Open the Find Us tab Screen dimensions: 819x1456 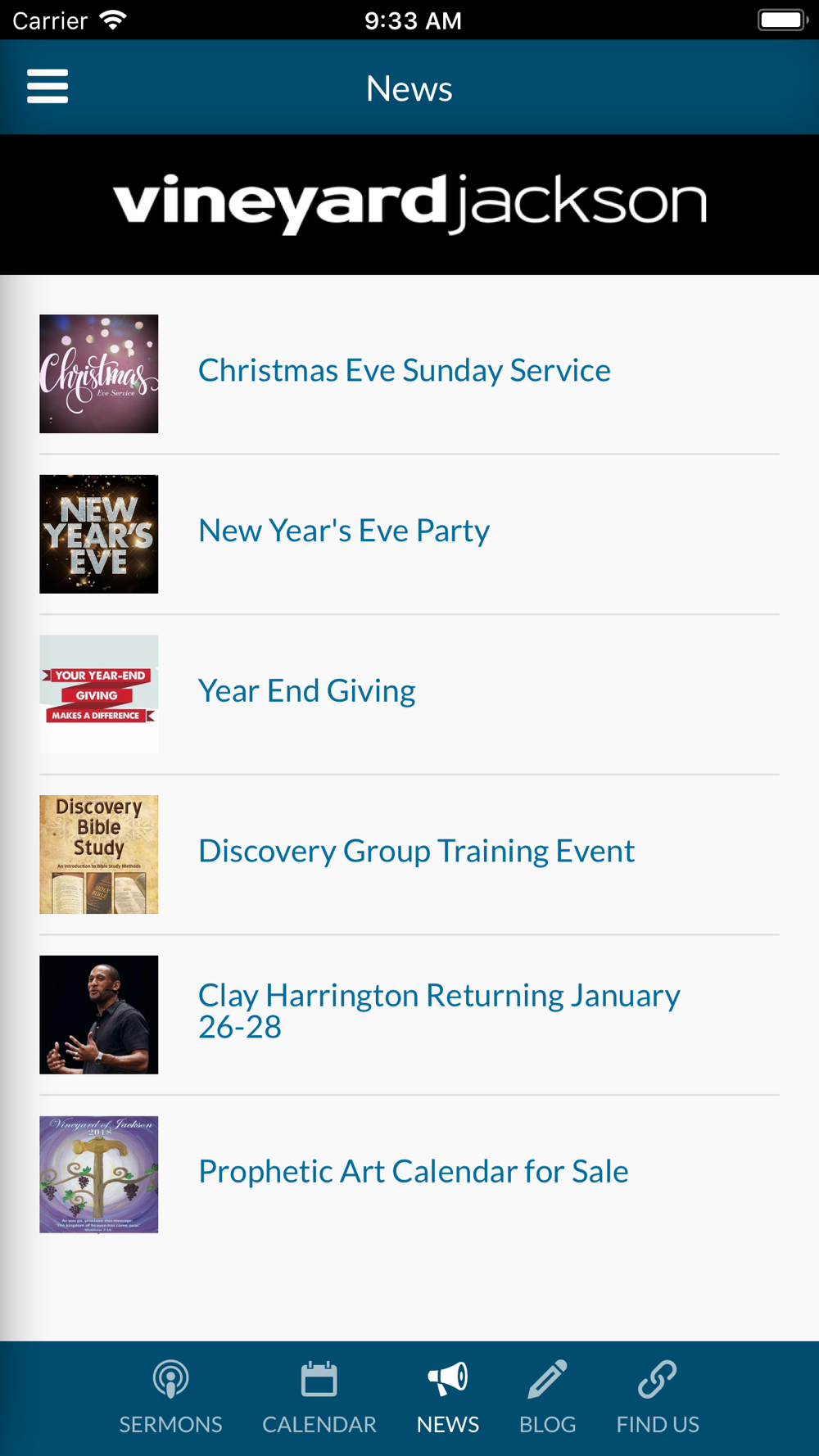[x=658, y=1398]
